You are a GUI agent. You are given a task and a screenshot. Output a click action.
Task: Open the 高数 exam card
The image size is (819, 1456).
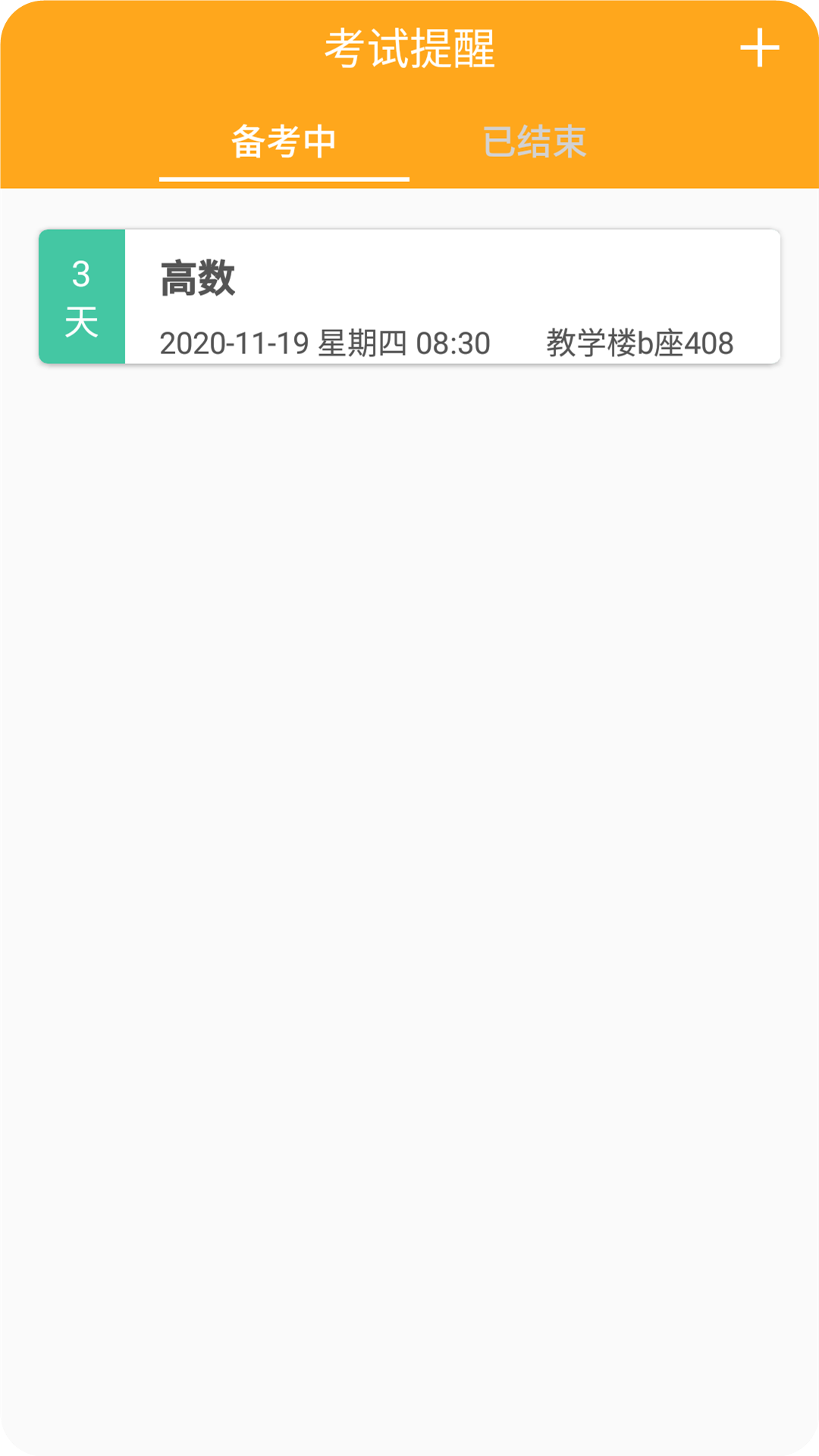point(409,297)
